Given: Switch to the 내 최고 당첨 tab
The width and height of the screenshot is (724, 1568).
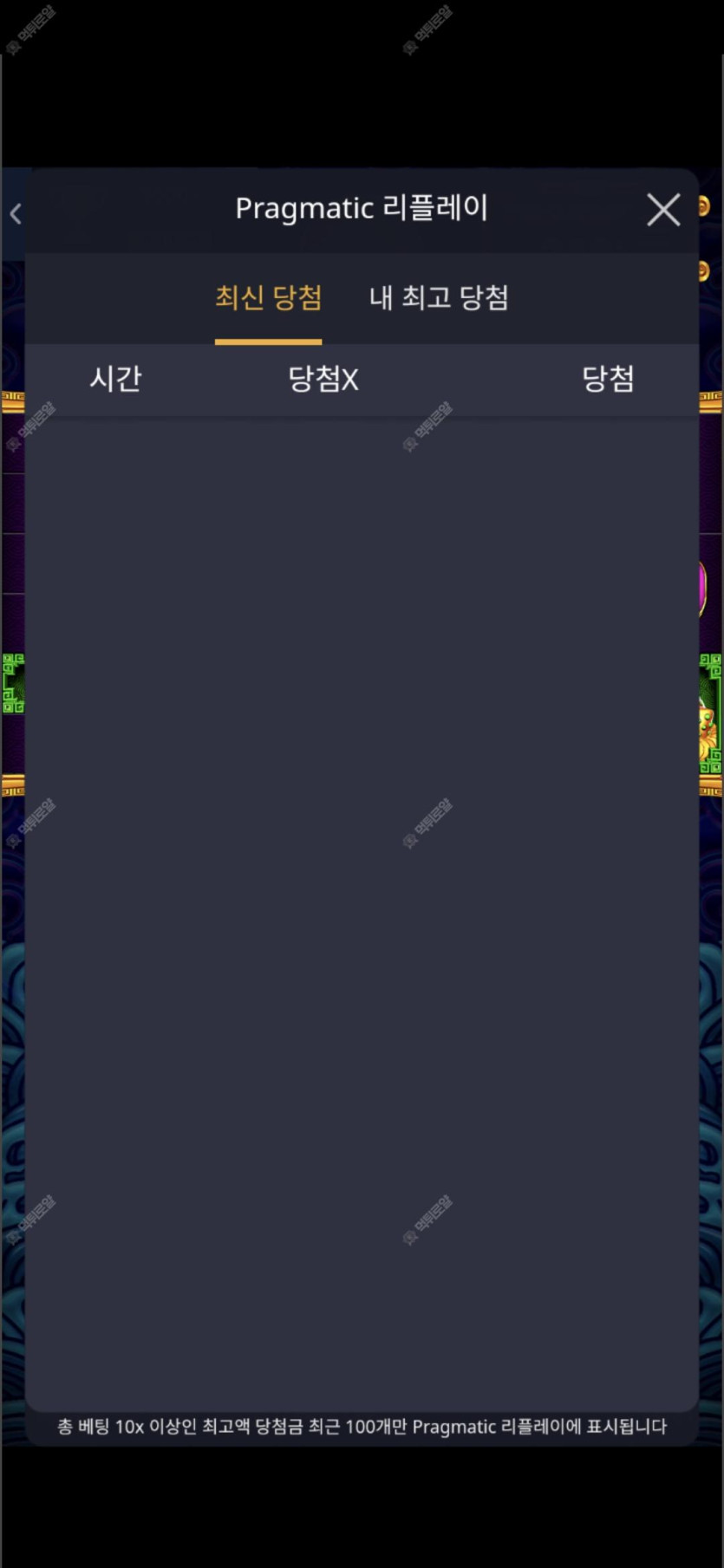Looking at the screenshot, I should click(439, 298).
